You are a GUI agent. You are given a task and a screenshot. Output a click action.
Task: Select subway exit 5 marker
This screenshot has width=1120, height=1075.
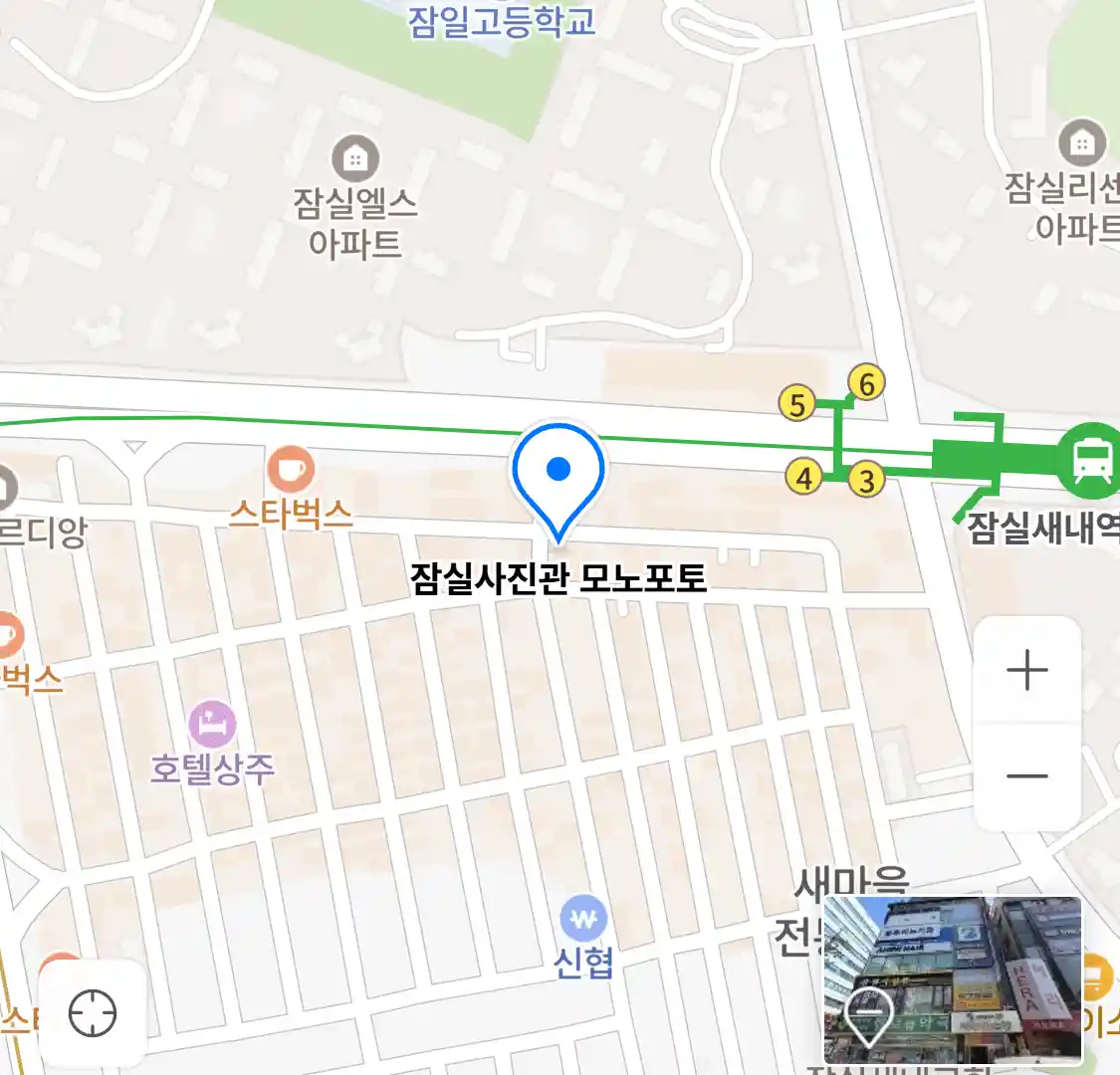tap(796, 404)
